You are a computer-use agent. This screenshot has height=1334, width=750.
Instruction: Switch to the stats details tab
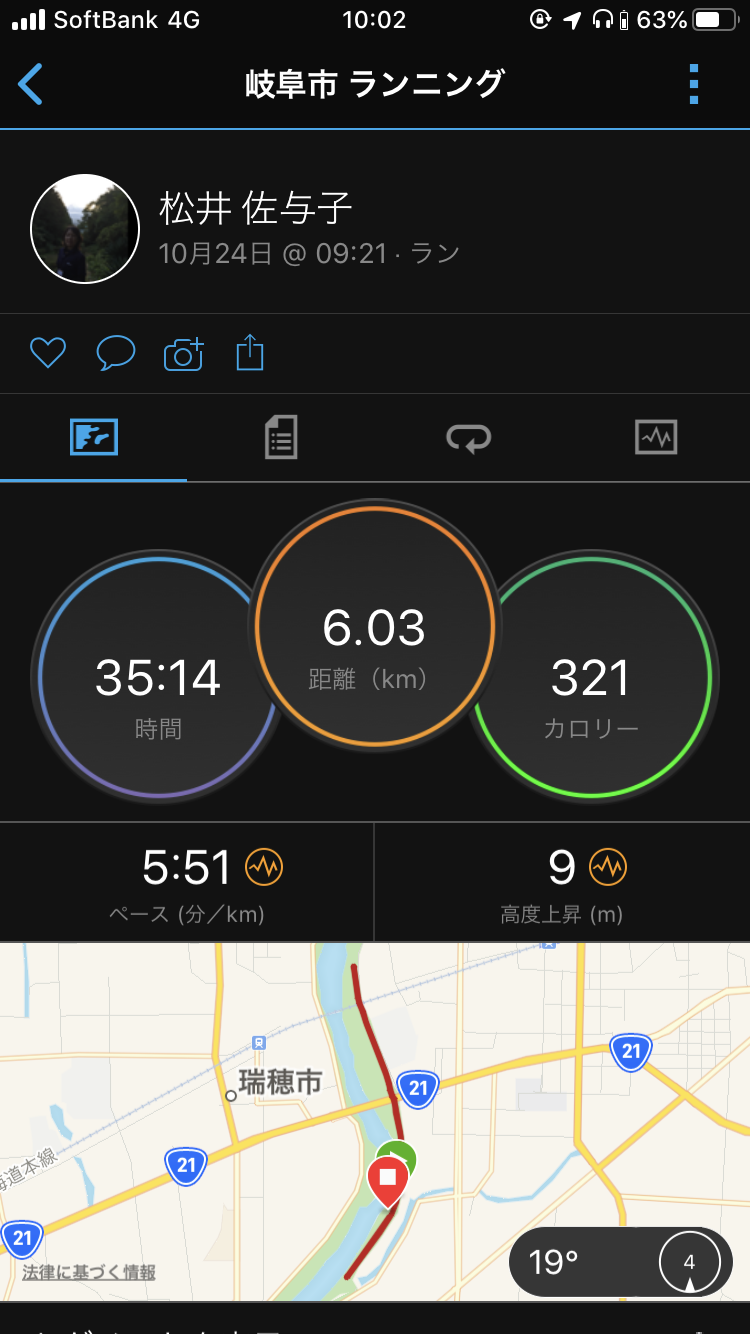coord(281,438)
